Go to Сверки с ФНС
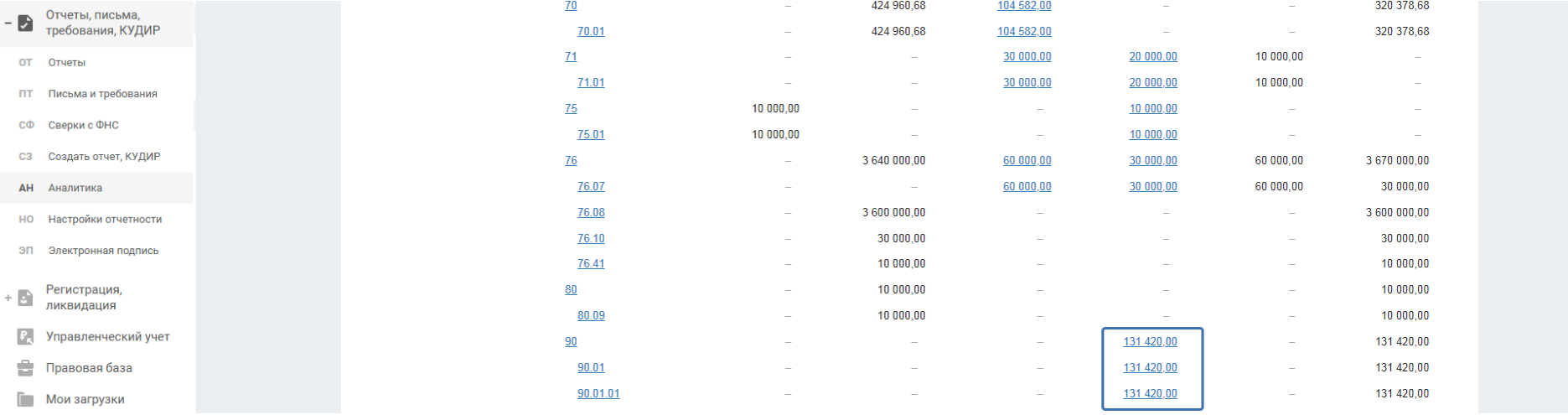This screenshot has width=1568, height=415. click(x=83, y=125)
